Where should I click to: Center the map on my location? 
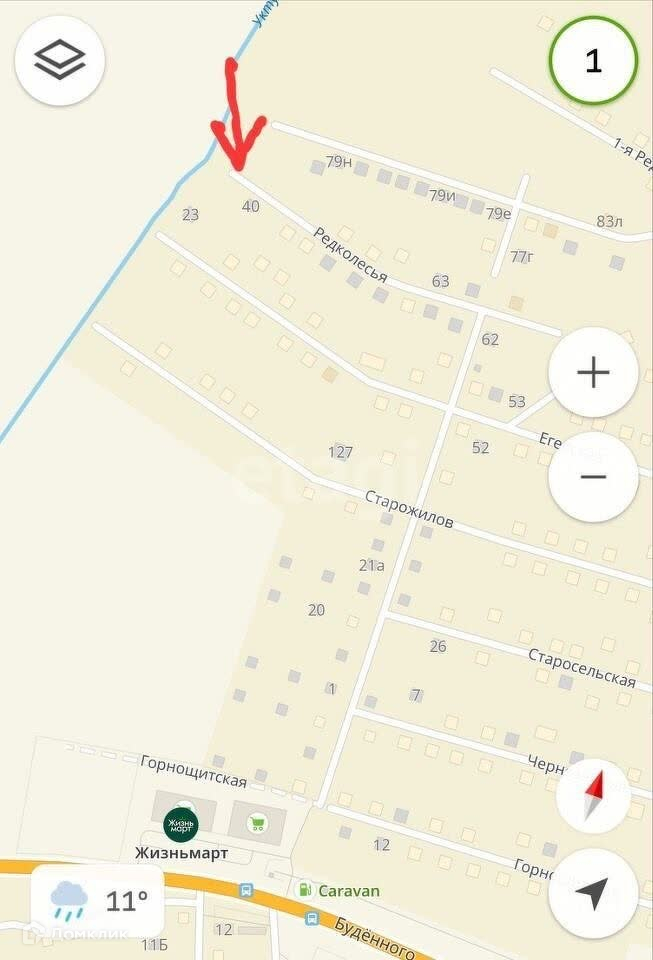click(593, 894)
